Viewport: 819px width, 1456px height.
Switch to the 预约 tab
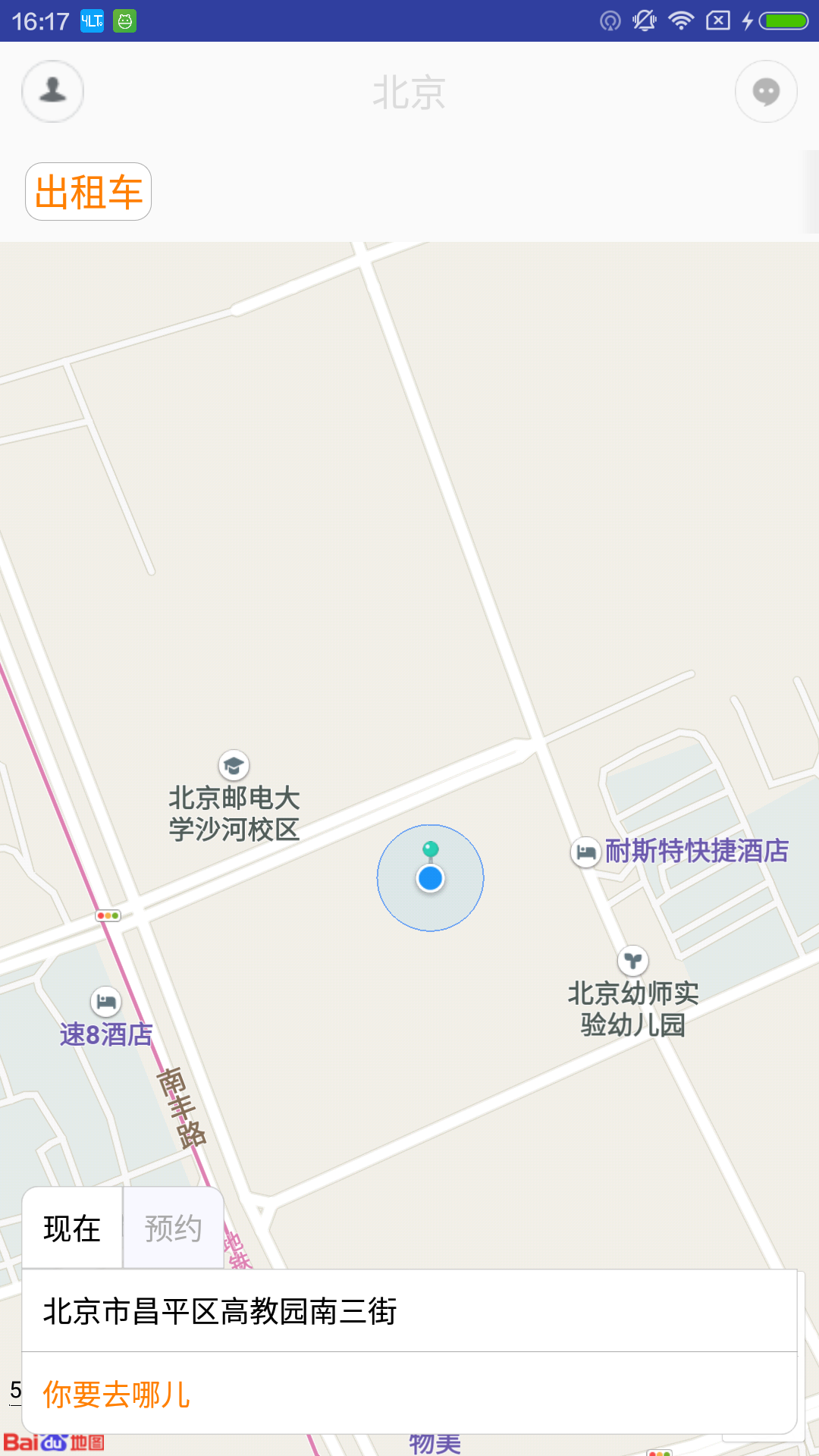173,1227
